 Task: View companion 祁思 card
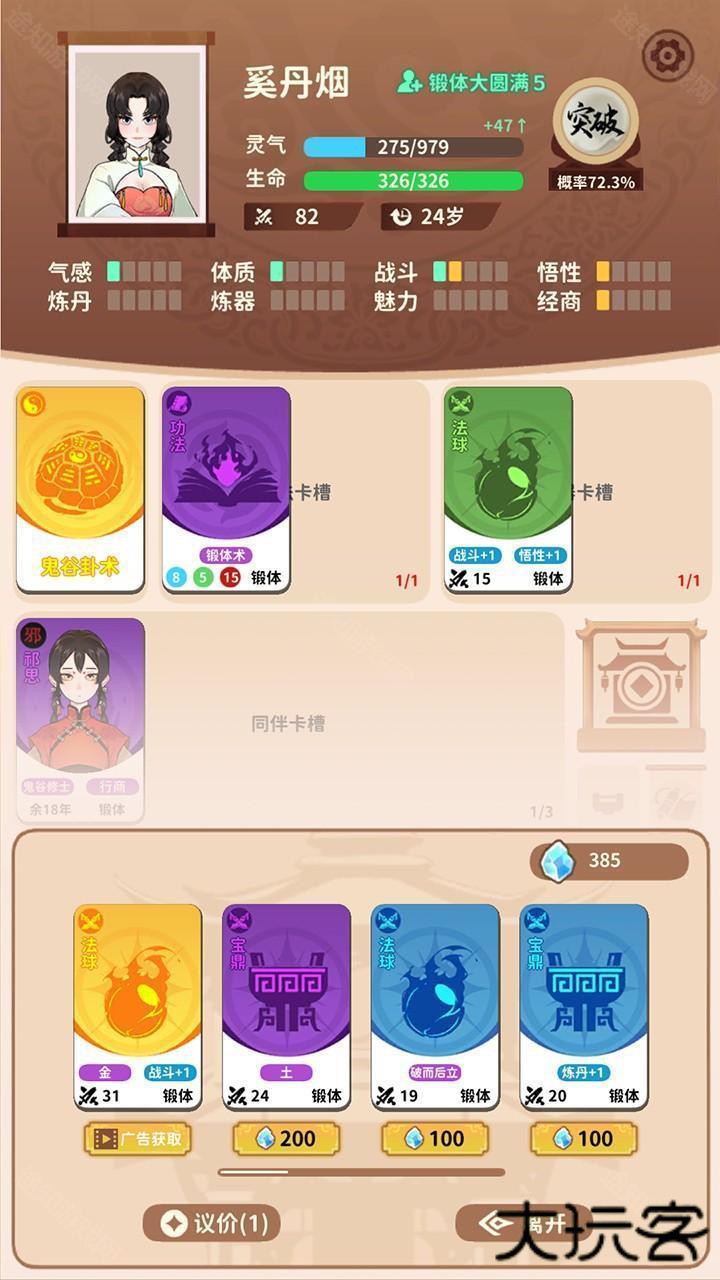coord(80,720)
